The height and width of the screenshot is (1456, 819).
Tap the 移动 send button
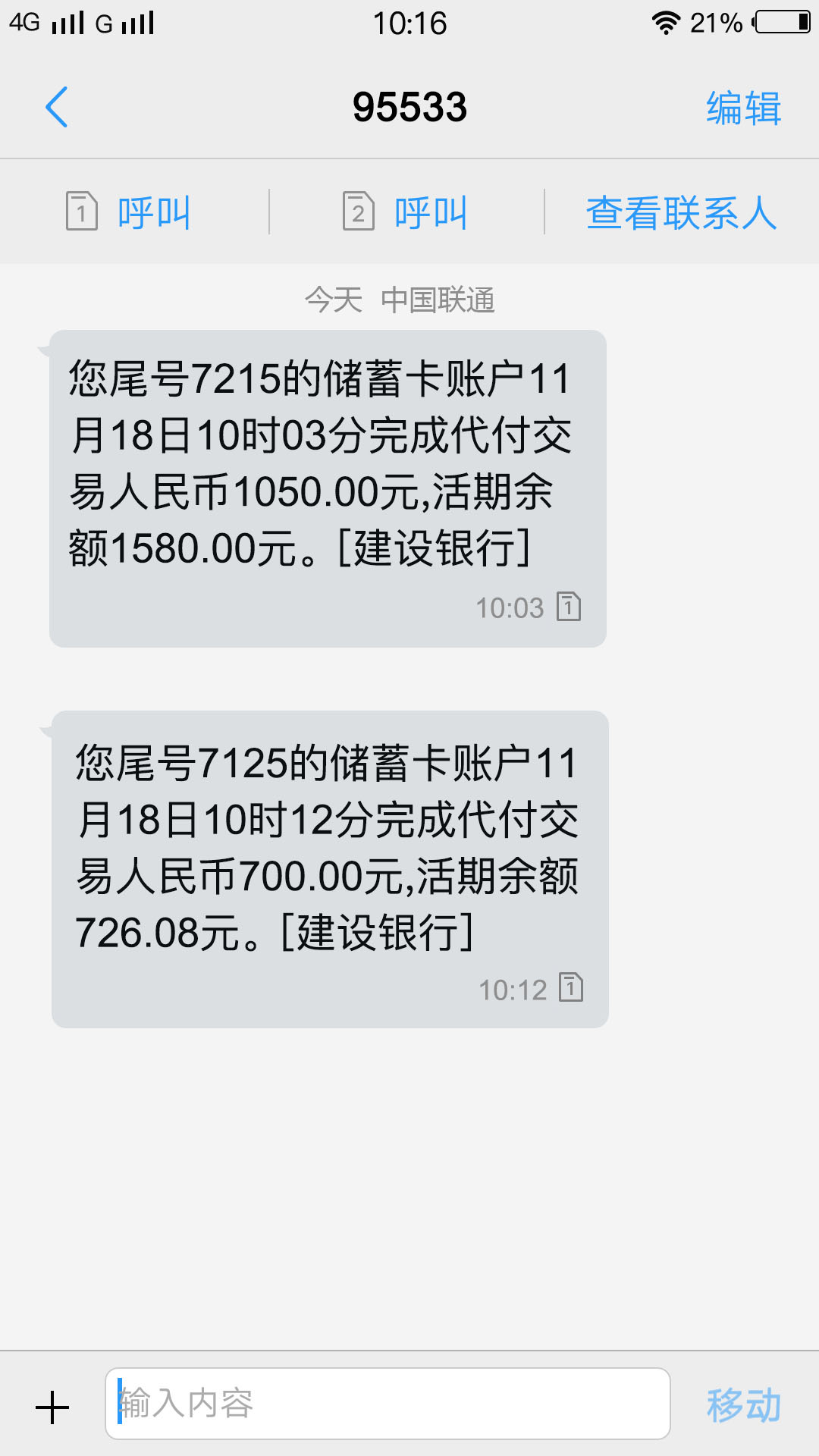pos(743,1405)
